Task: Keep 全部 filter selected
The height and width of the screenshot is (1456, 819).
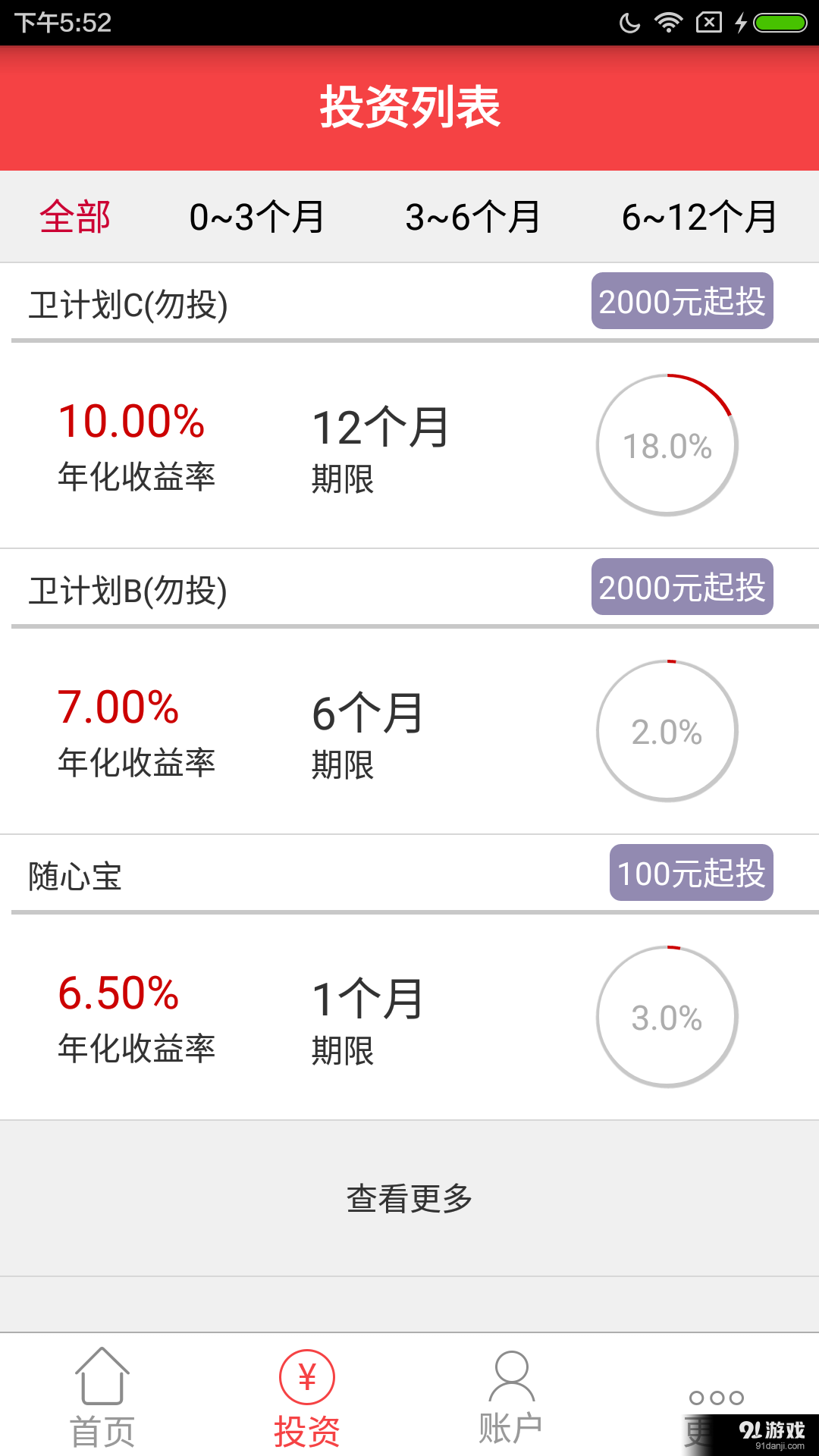Action: click(74, 216)
